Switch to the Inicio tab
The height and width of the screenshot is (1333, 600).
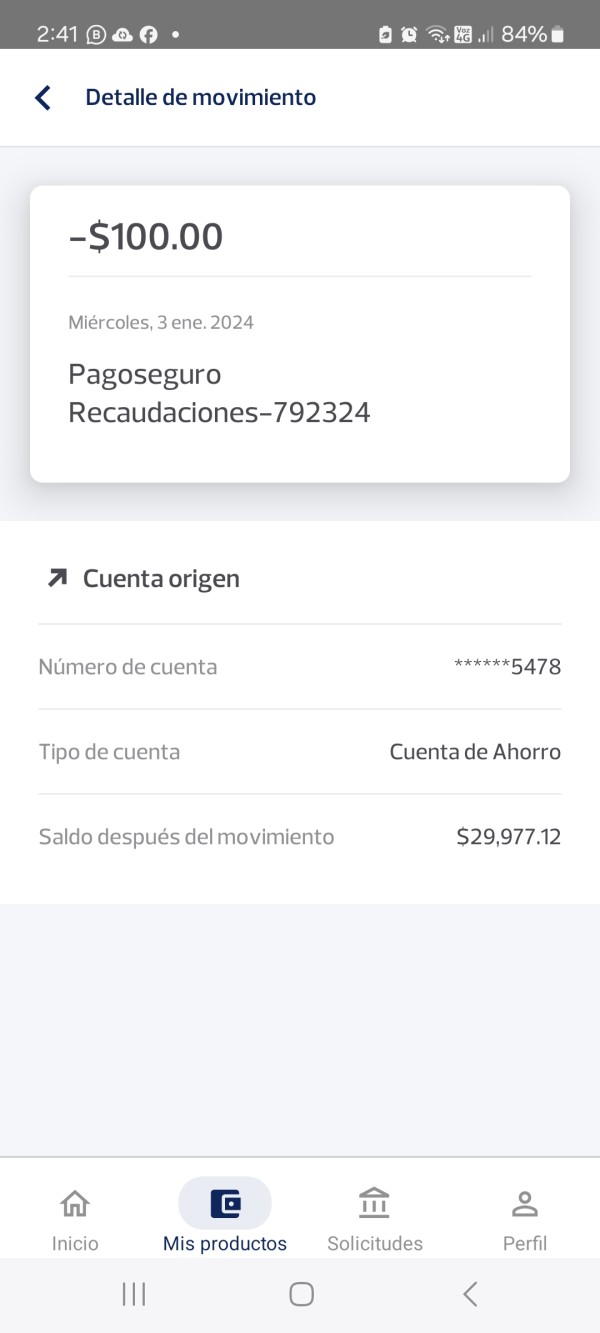tap(75, 1218)
